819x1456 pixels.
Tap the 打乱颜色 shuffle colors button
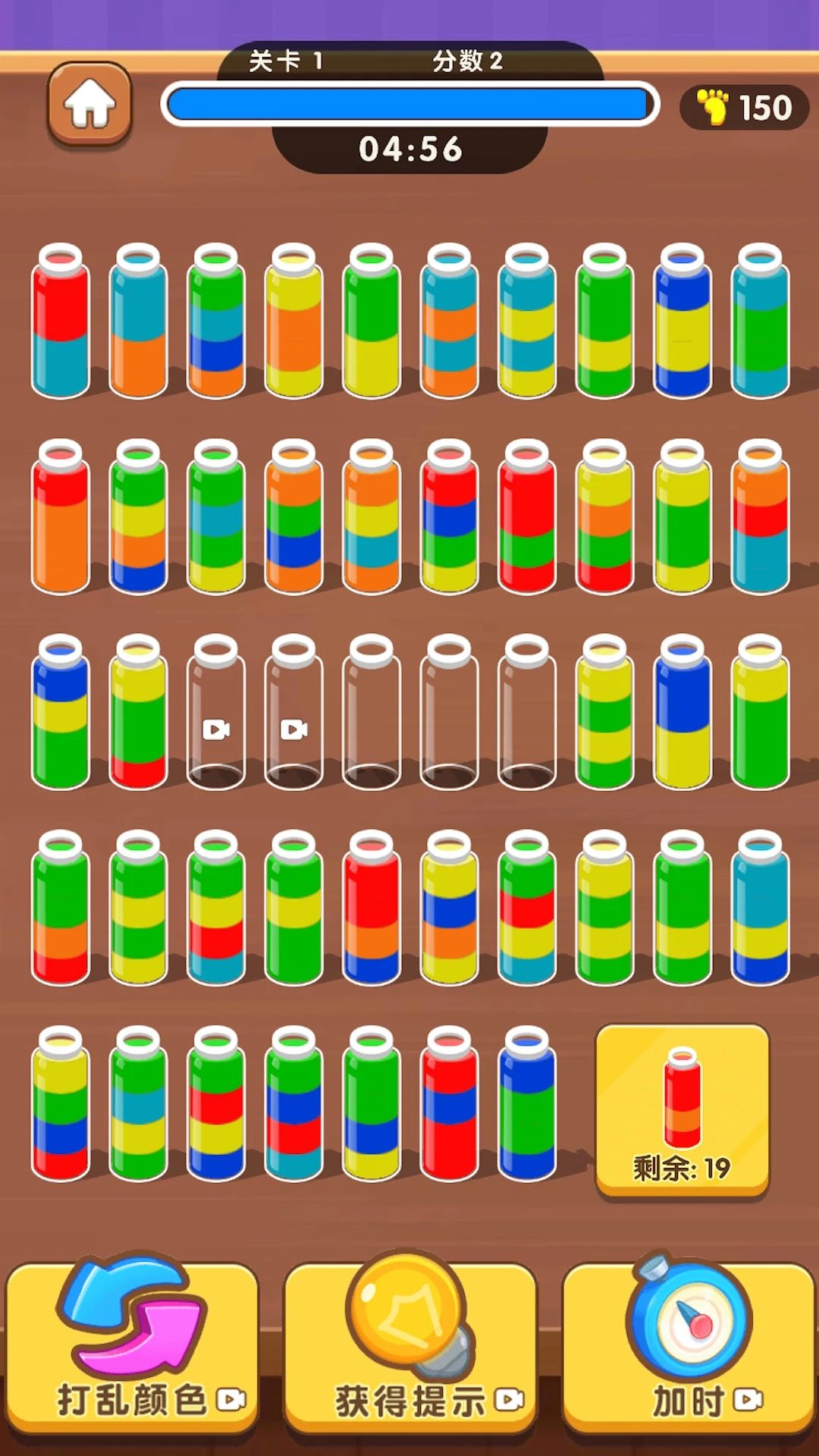pyautogui.click(x=132, y=1349)
